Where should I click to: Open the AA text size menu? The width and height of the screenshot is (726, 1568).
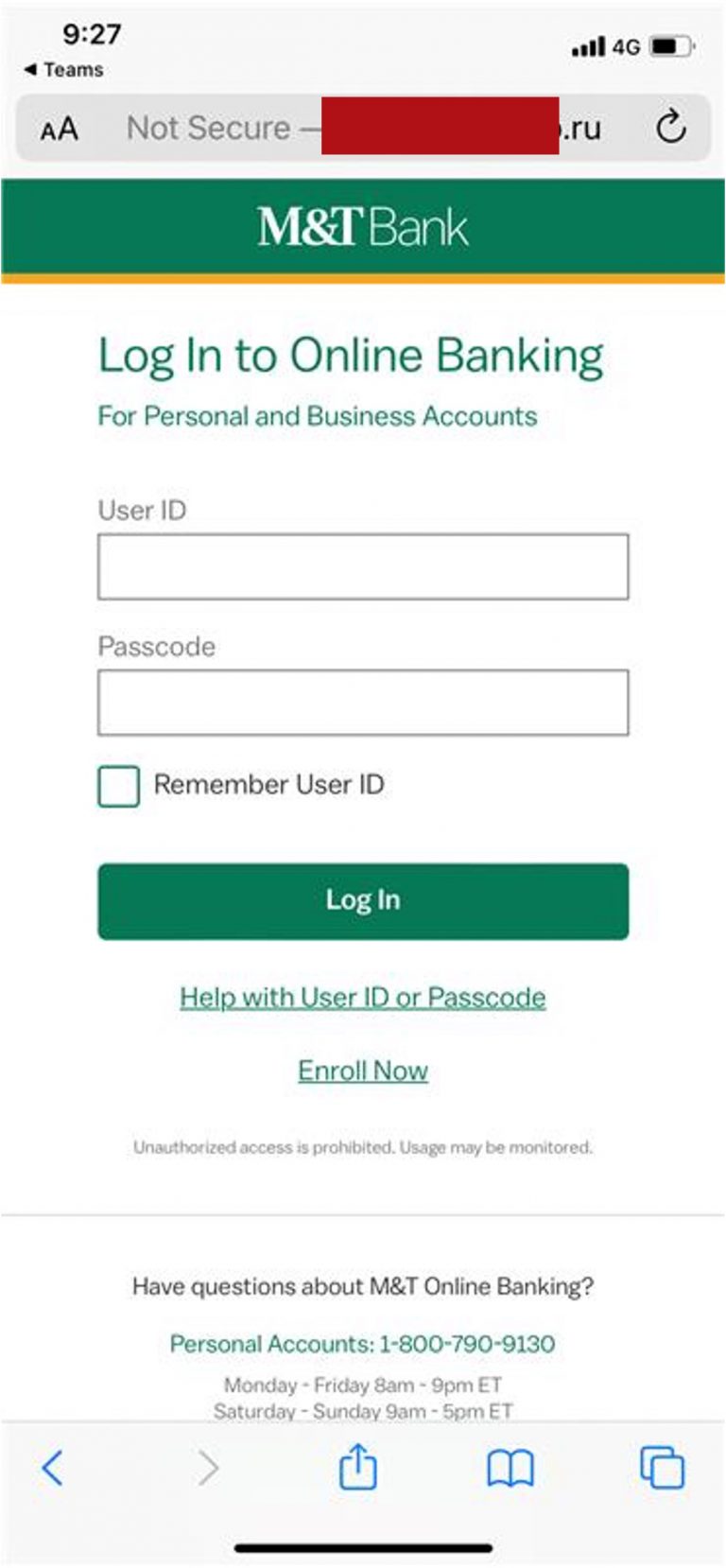tap(59, 129)
